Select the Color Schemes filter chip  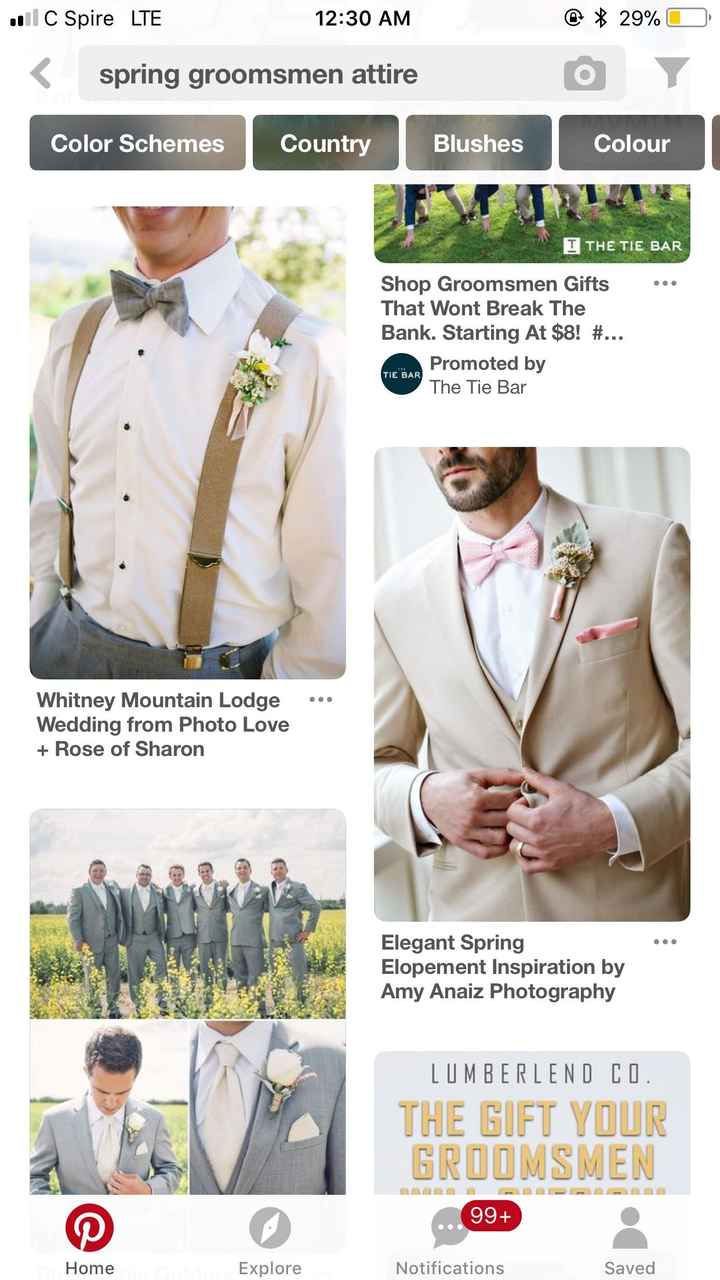(136, 143)
